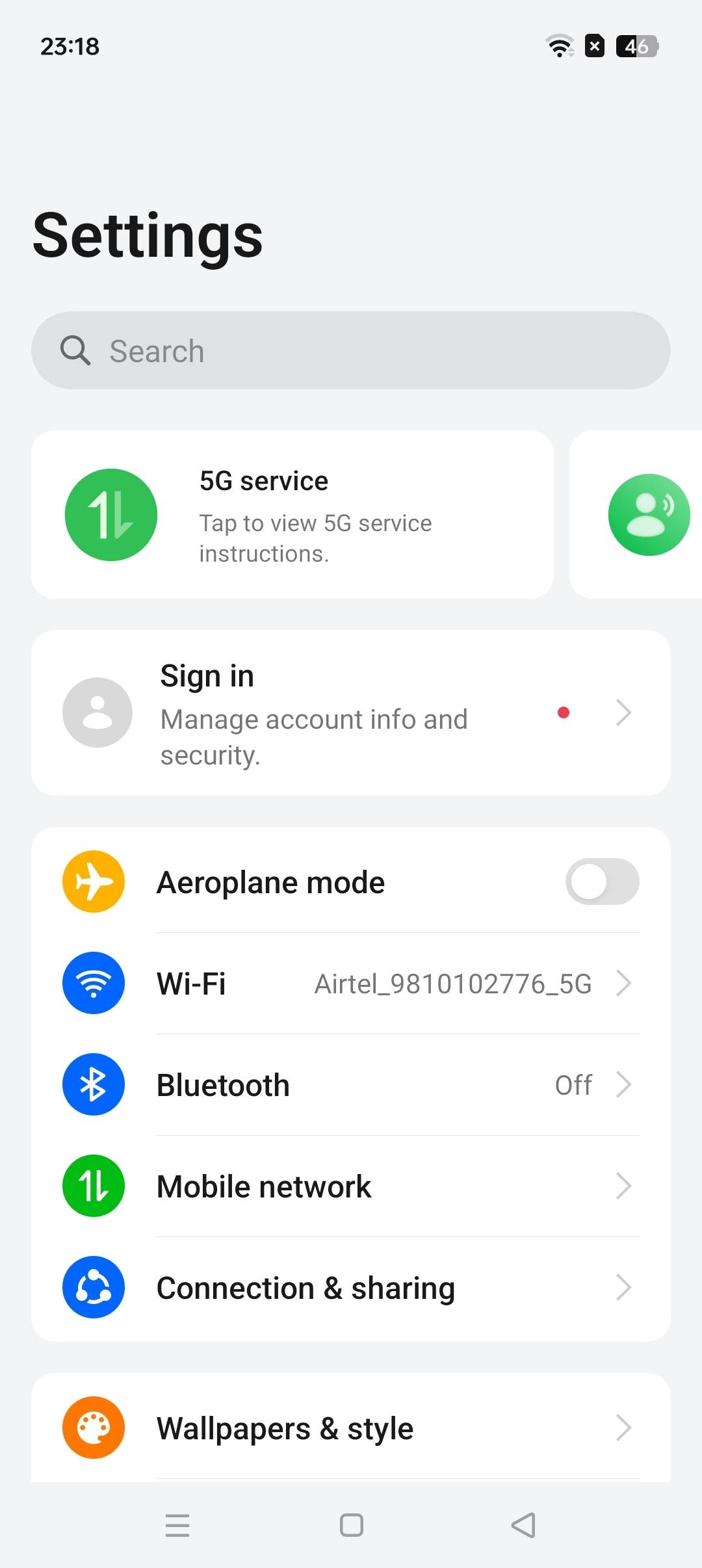Tap the Bluetooth icon
Image resolution: width=702 pixels, height=1568 pixels.
tap(93, 1084)
